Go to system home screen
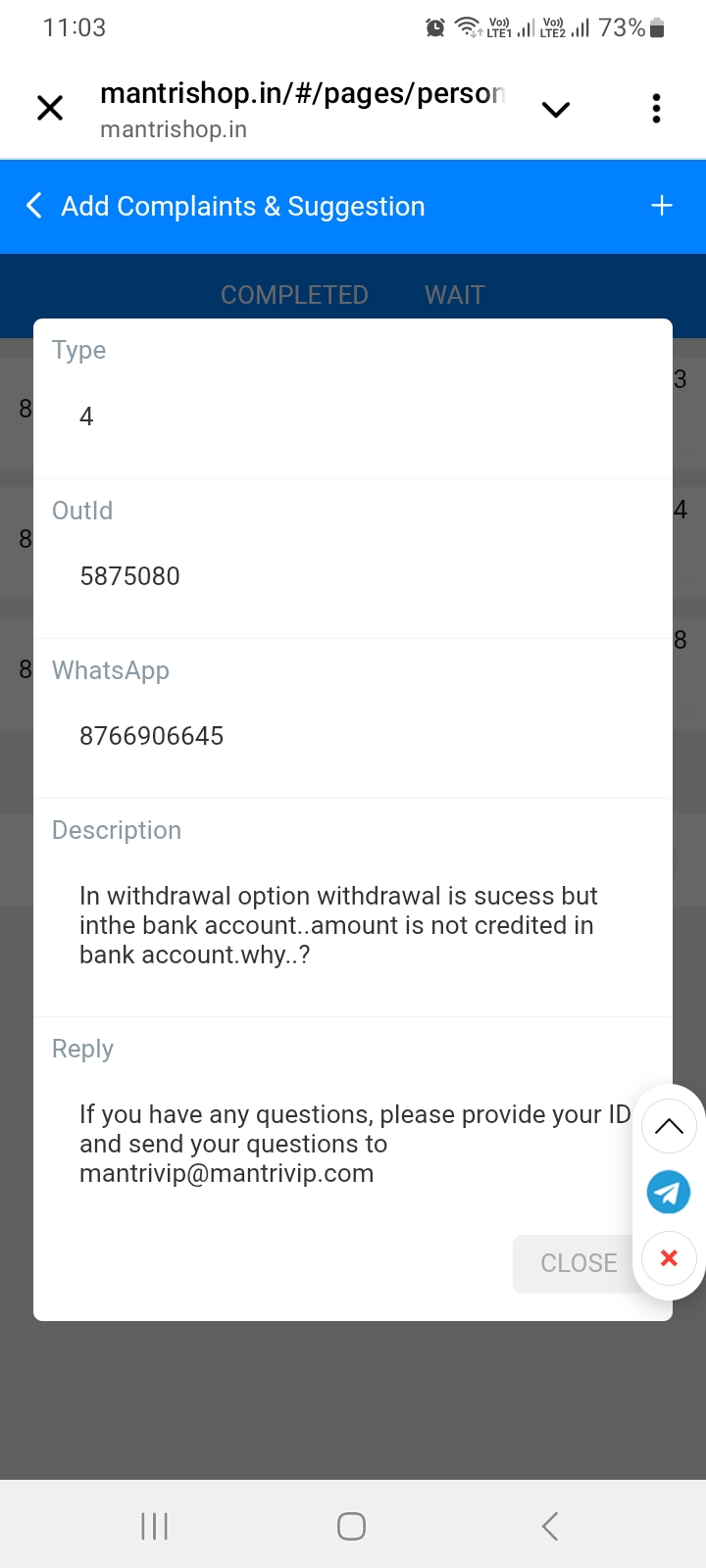 coord(351,1526)
